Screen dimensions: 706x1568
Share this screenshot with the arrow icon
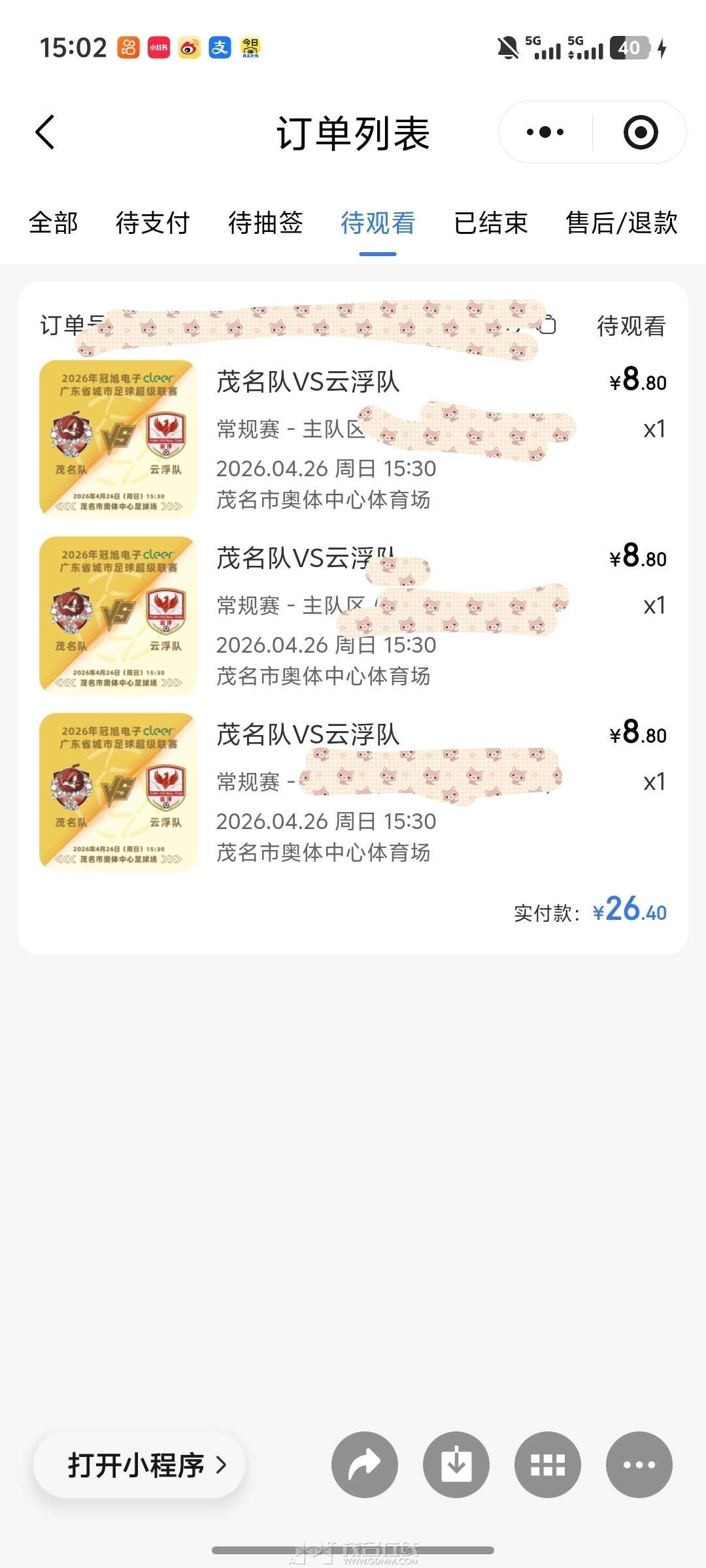point(365,1465)
